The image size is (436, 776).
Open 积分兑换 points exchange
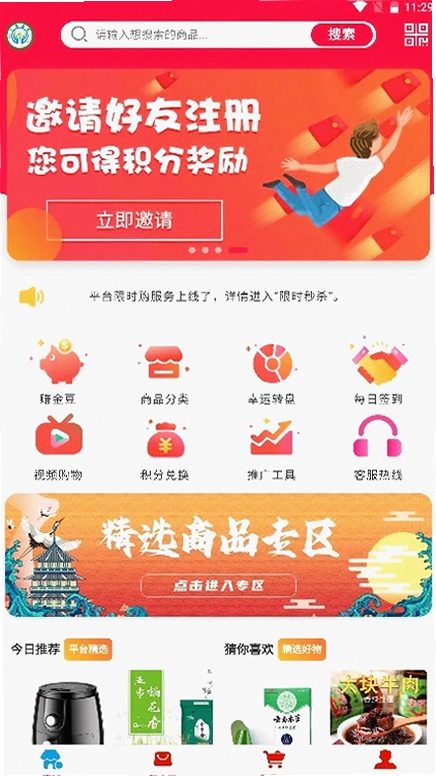(164, 448)
